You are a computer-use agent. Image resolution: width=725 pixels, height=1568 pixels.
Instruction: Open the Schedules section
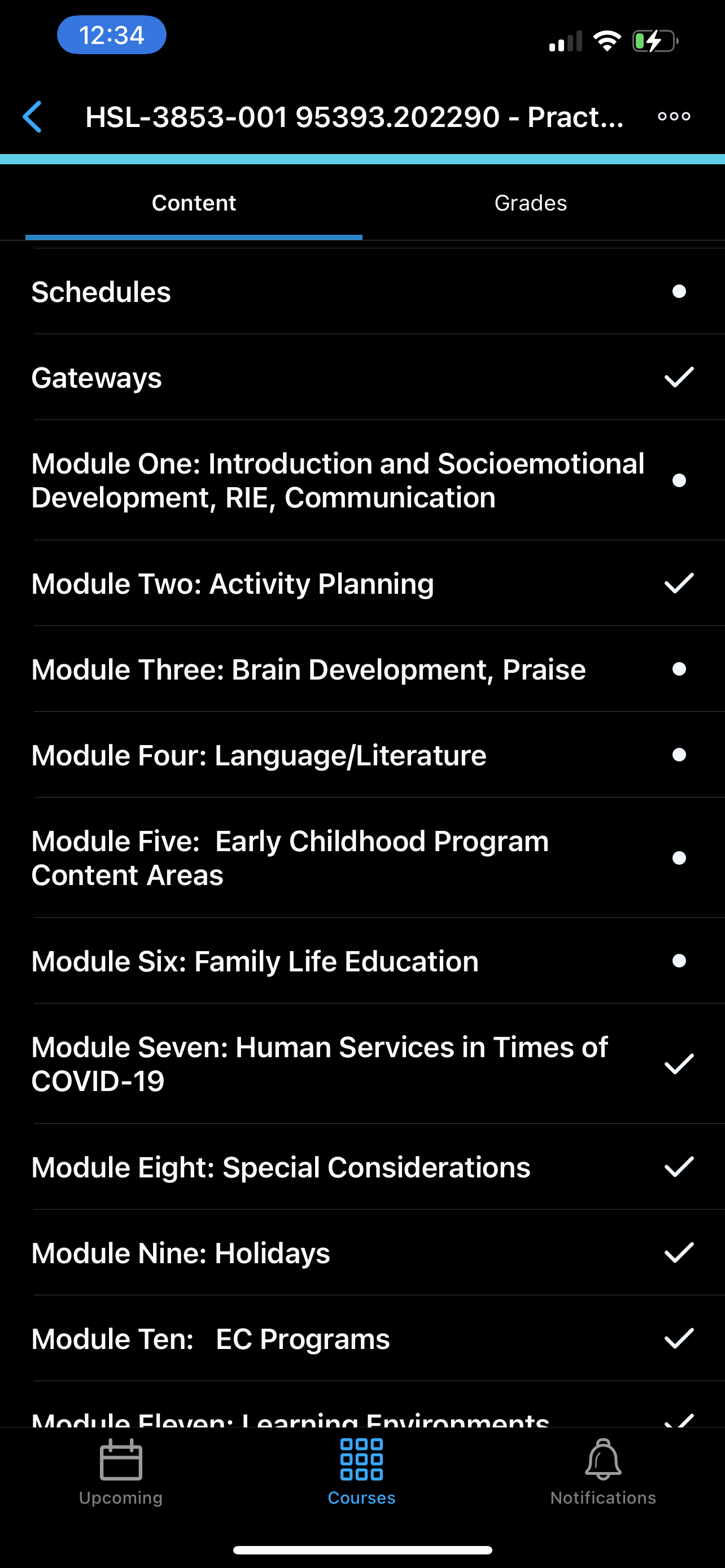click(362, 292)
